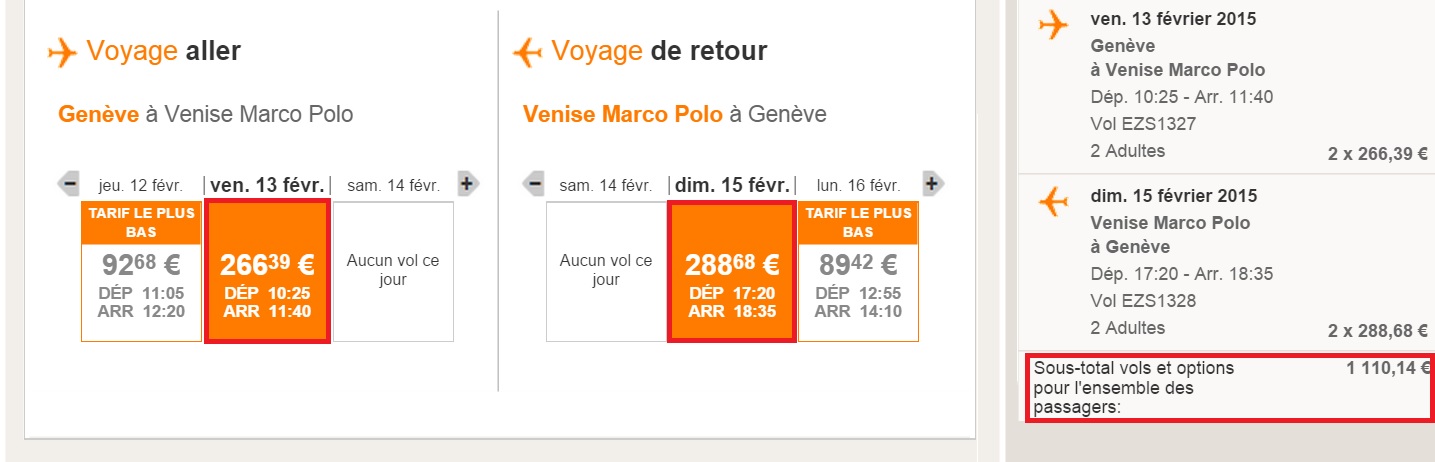Pick the 89,42 € return flight on lun. 16 févr.
Screen dimensions: 1435x462
coord(858,280)
